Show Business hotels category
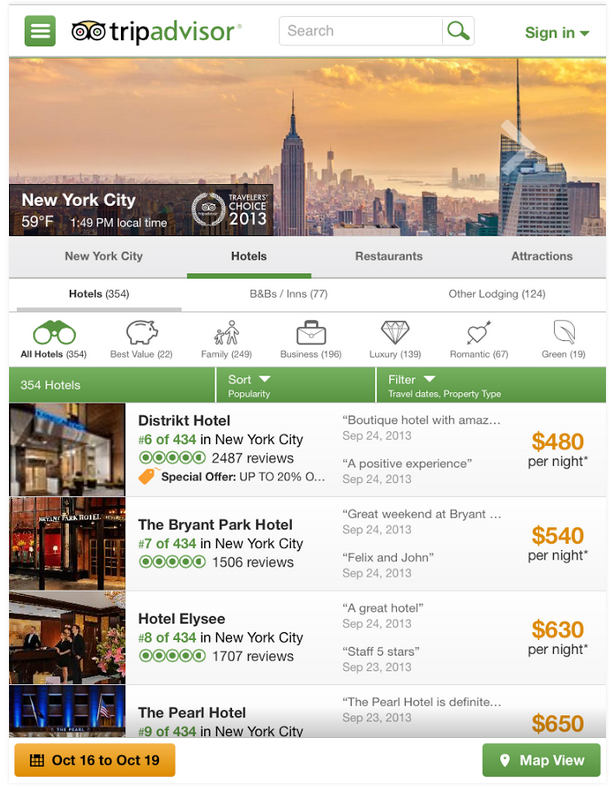Viewport: 613px width, 789px height. coord(311,339)
